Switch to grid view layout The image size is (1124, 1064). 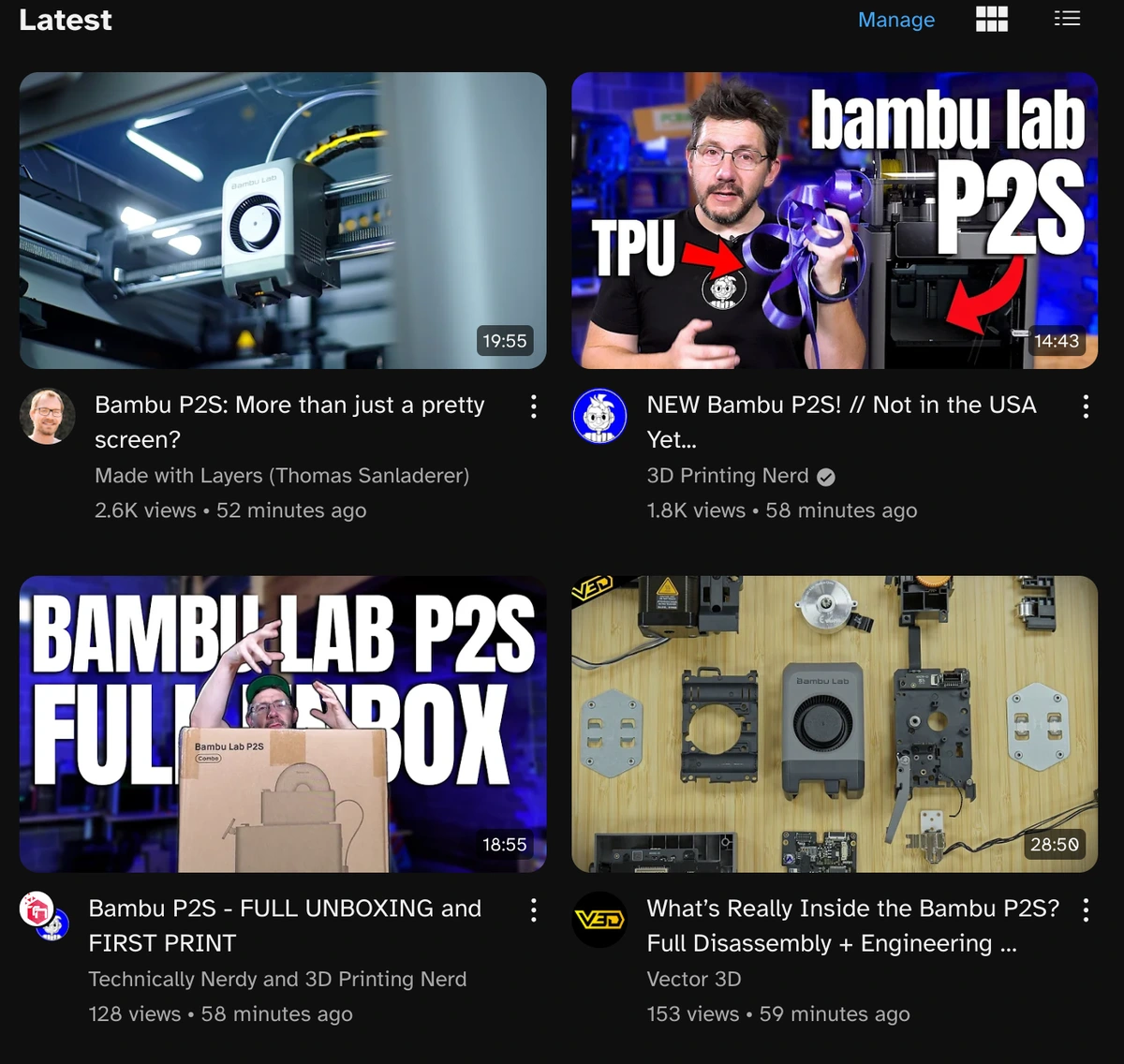coord(991,19)
